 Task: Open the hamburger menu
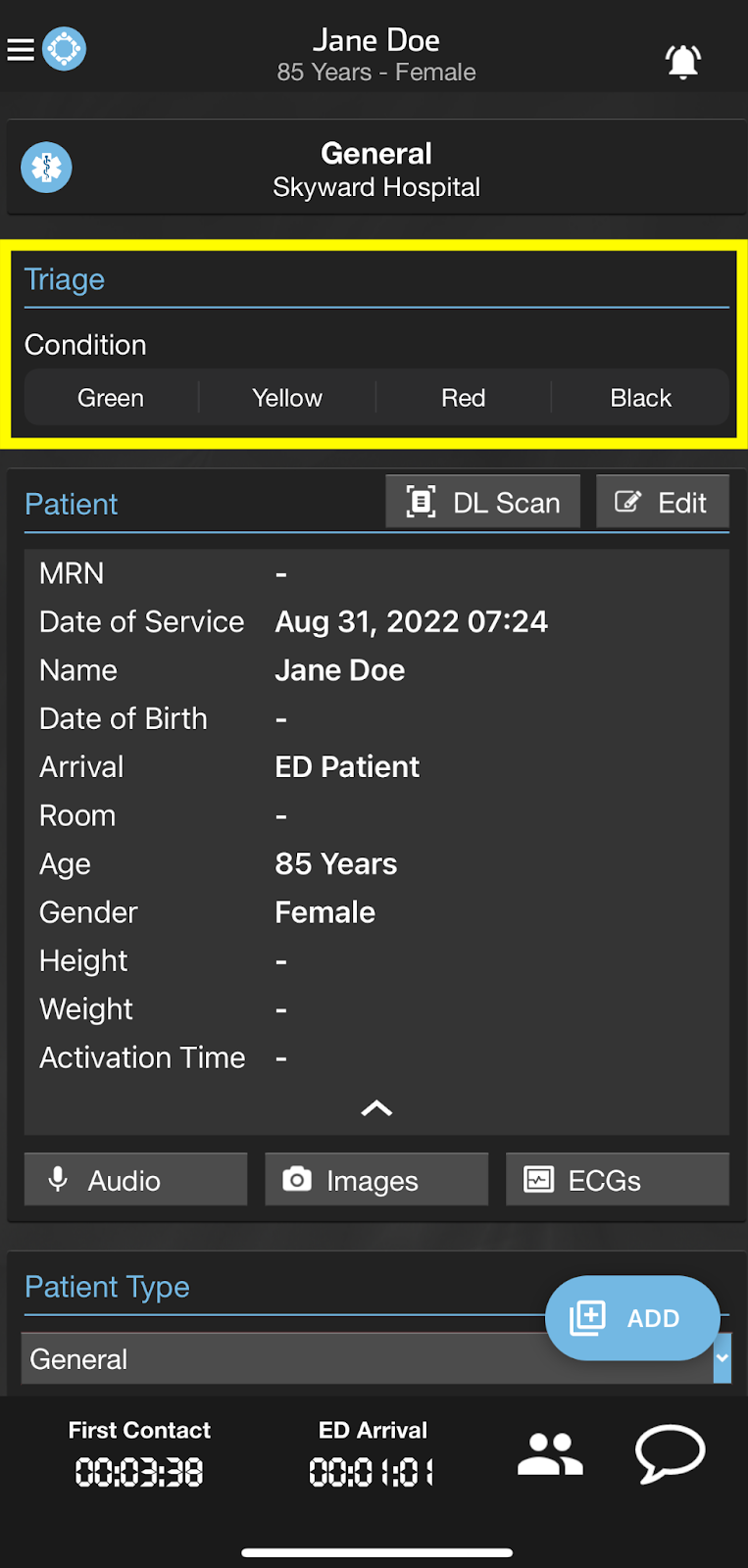click(21, 49)
